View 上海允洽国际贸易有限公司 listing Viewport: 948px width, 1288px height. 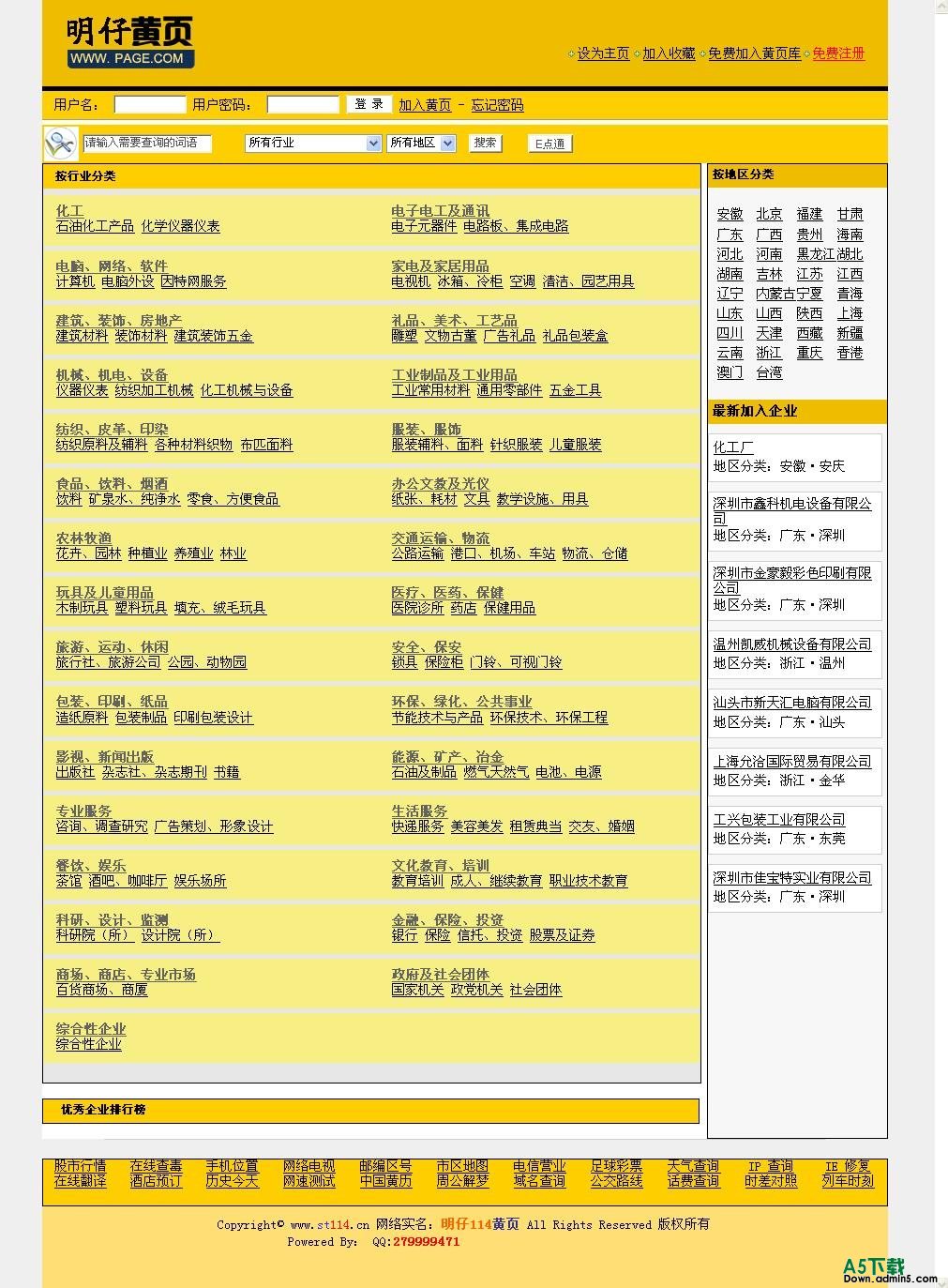pyautogui.click(x=791, y=762)
